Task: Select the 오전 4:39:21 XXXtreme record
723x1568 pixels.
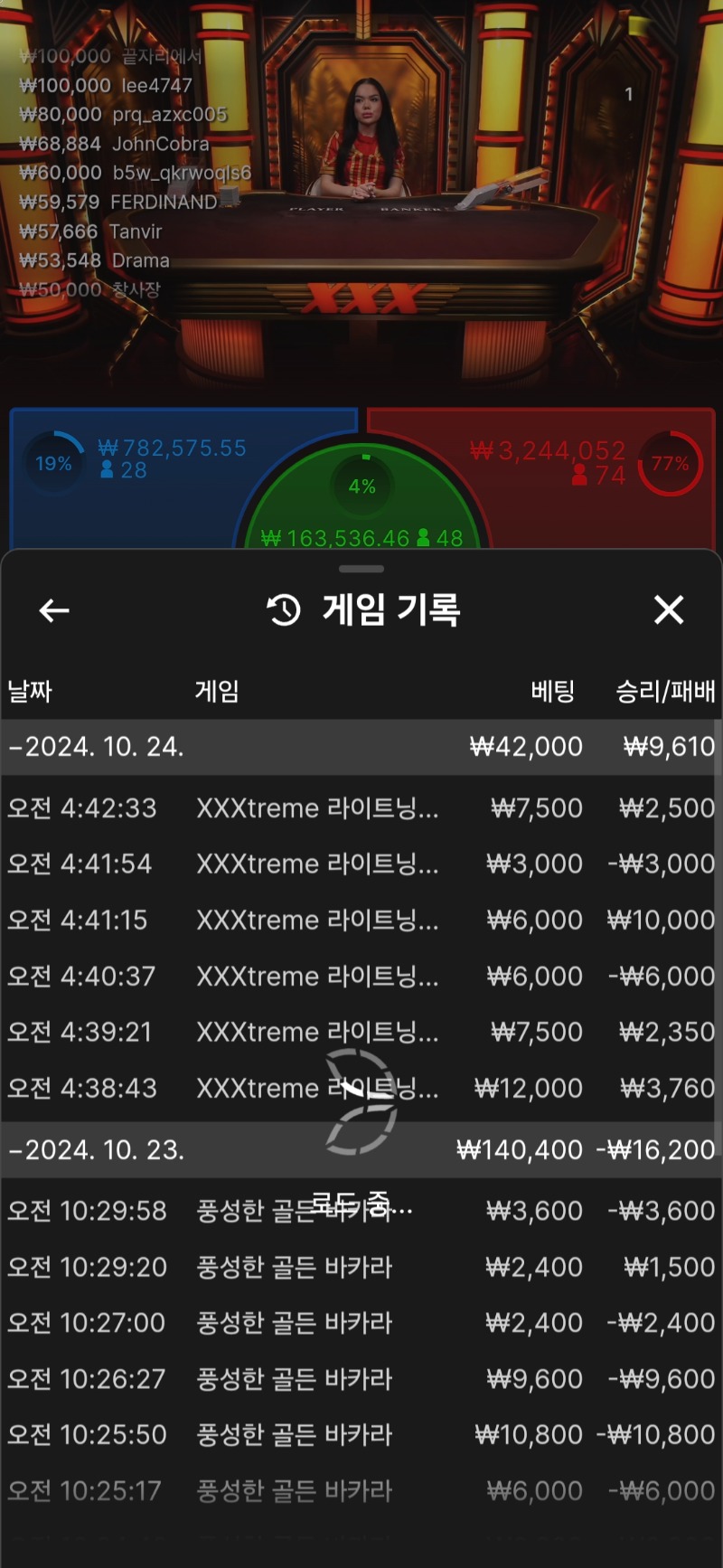Action: point(360,1032)
